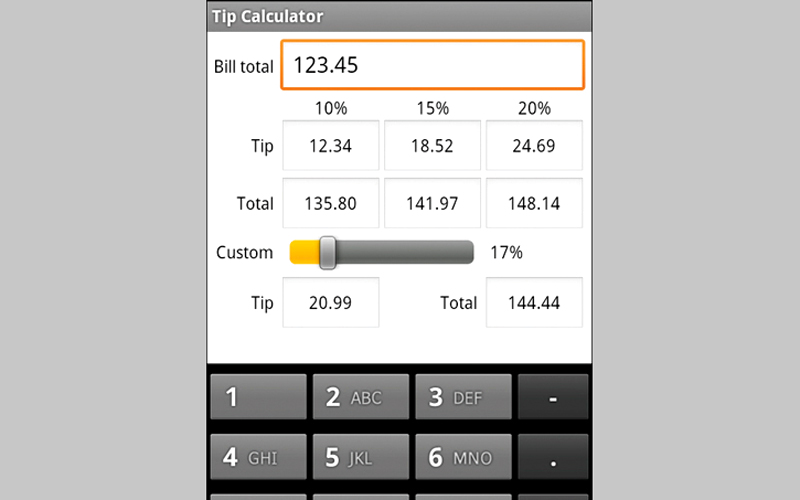This screenshot has height=500, width=800.
Task: Tap the minus key on keypad
Action: pyautogui.click(x=553, y=397)
